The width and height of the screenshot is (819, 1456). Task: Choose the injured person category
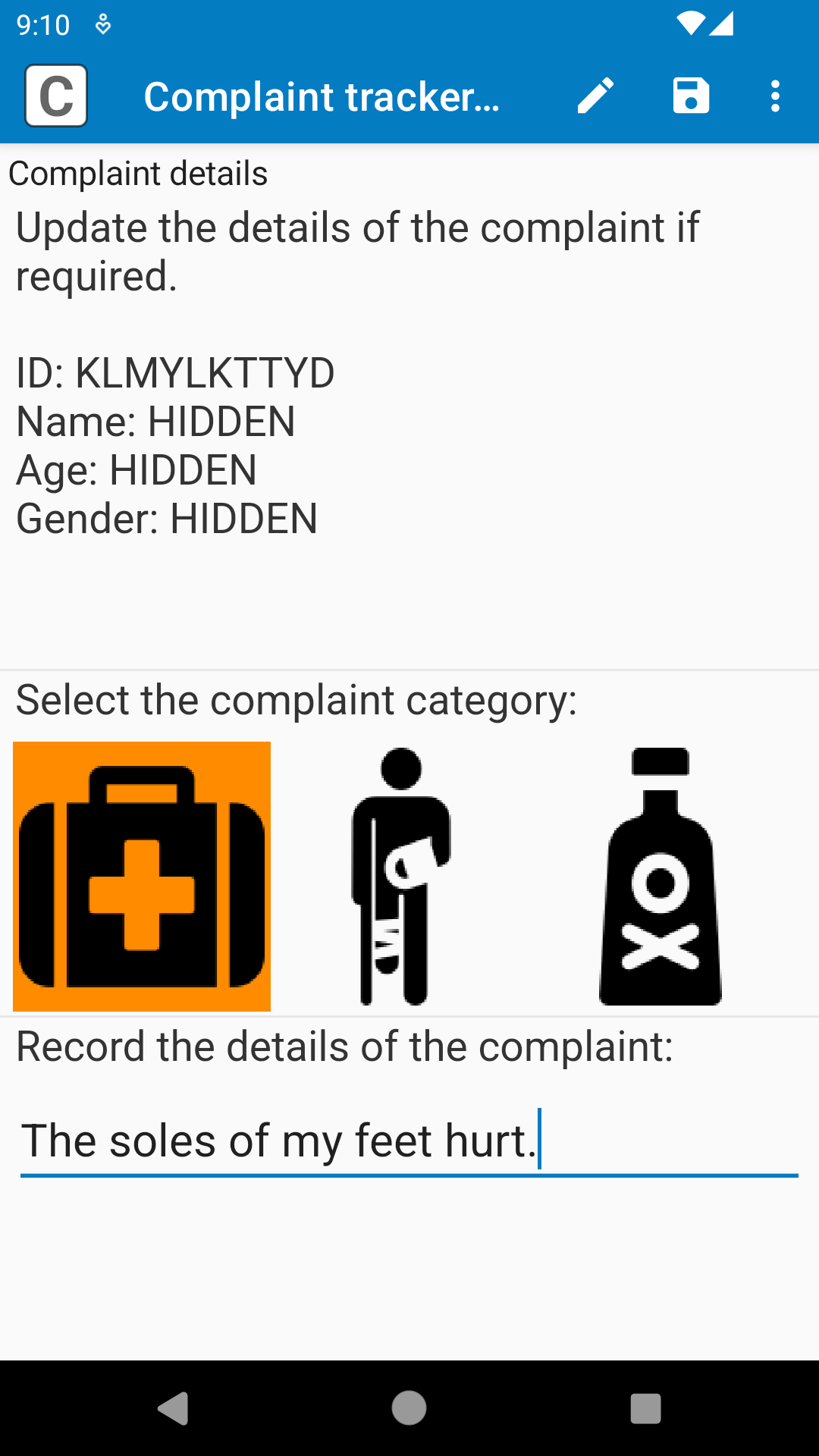[x=401, y=877]
